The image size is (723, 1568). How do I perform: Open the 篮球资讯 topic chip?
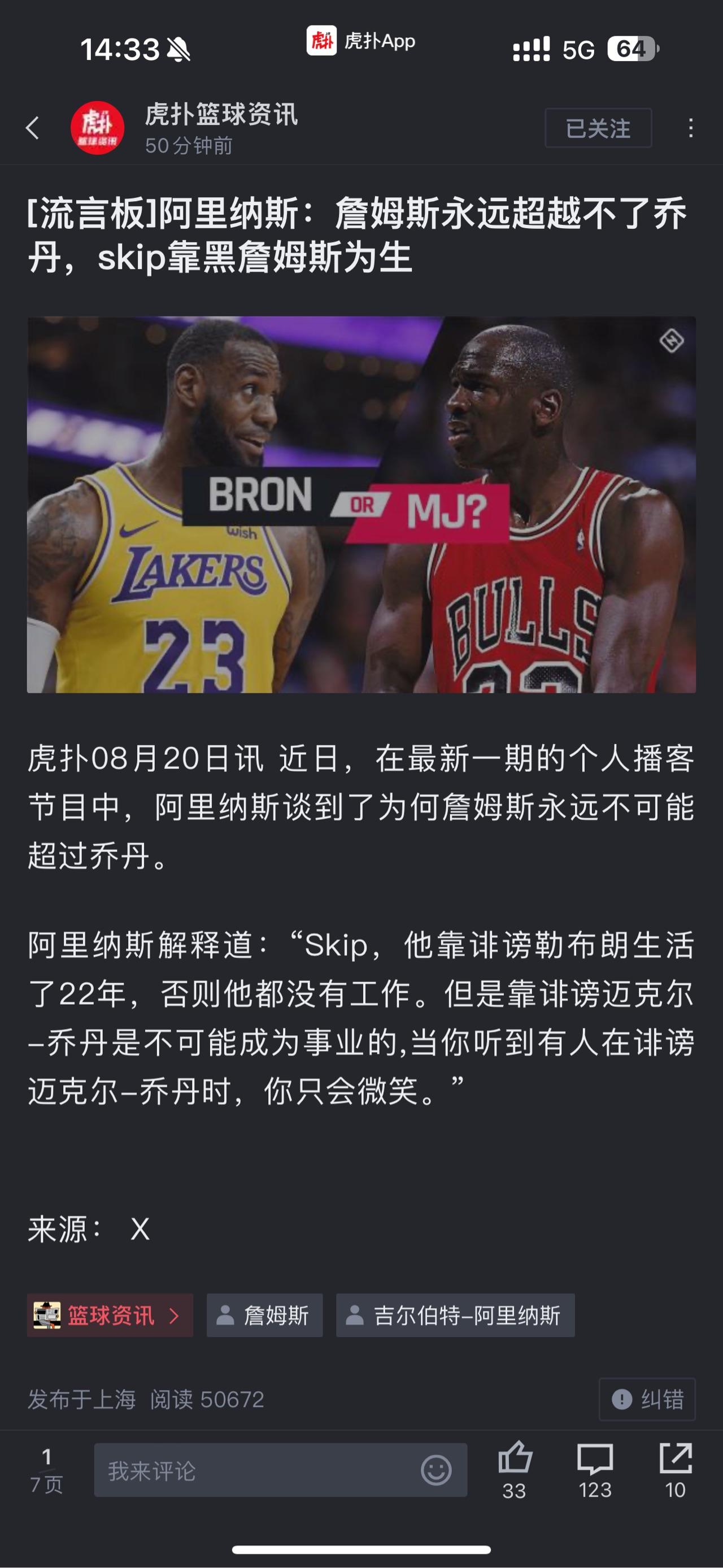(x=110, y=1315)
